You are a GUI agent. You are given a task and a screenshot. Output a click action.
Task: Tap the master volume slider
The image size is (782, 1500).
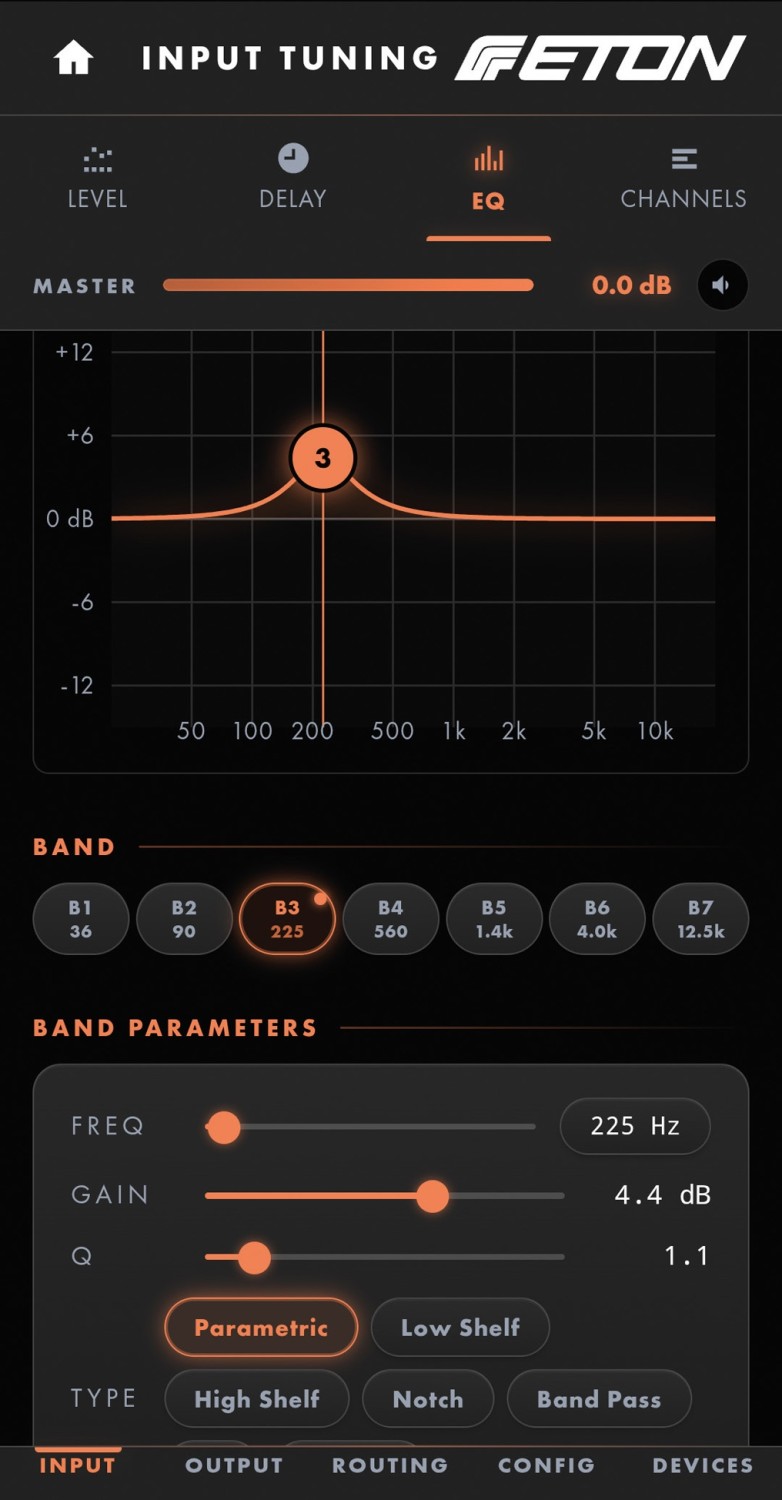348,286
